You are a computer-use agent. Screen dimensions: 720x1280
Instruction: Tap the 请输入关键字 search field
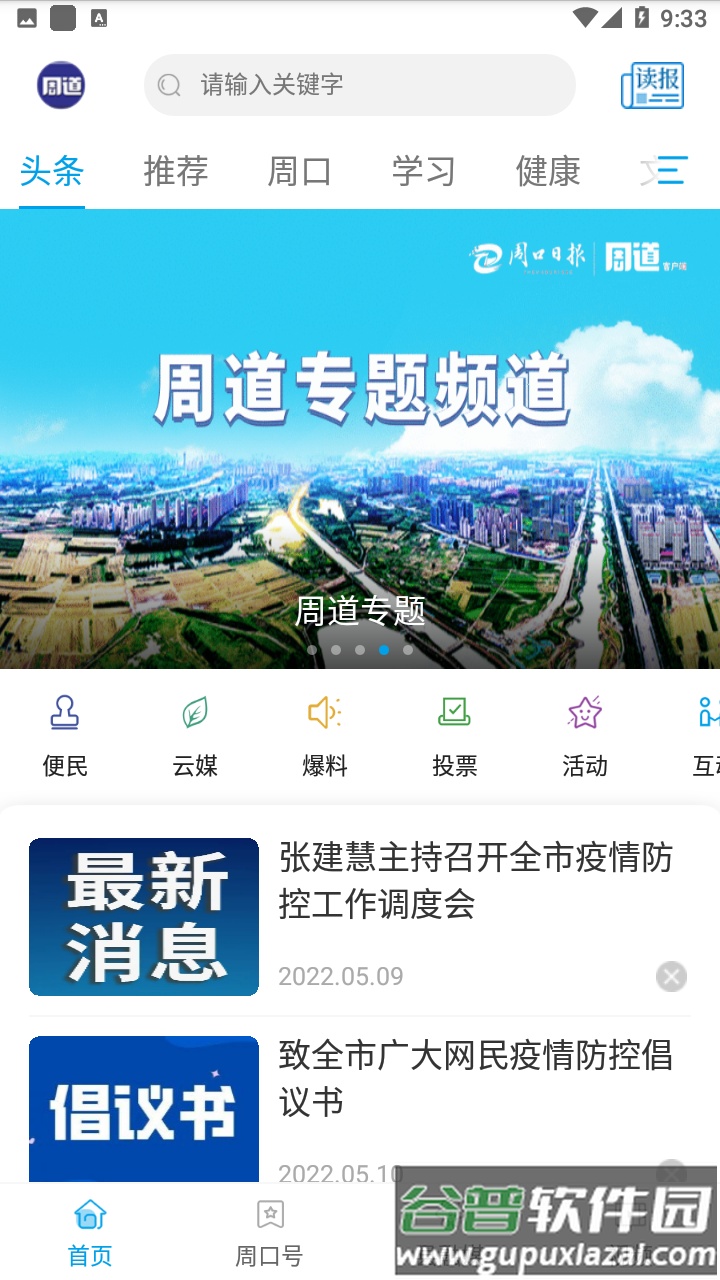tap(358, 85)
